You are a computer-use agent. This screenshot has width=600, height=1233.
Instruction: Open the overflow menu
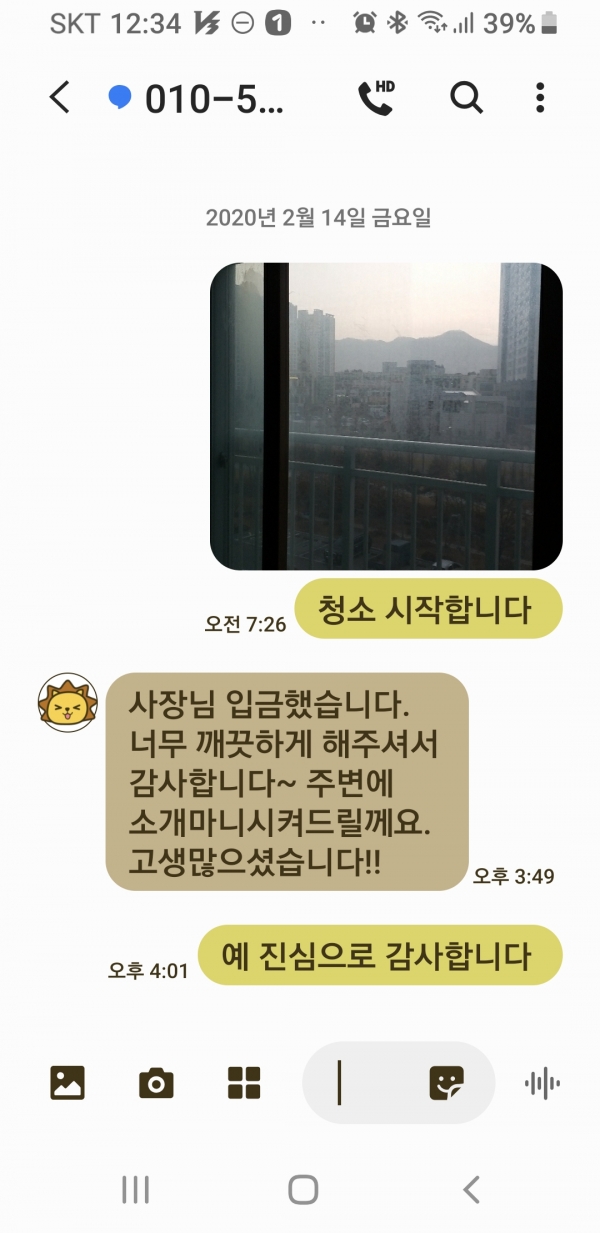pyautogui.click(x=540, y=97)
